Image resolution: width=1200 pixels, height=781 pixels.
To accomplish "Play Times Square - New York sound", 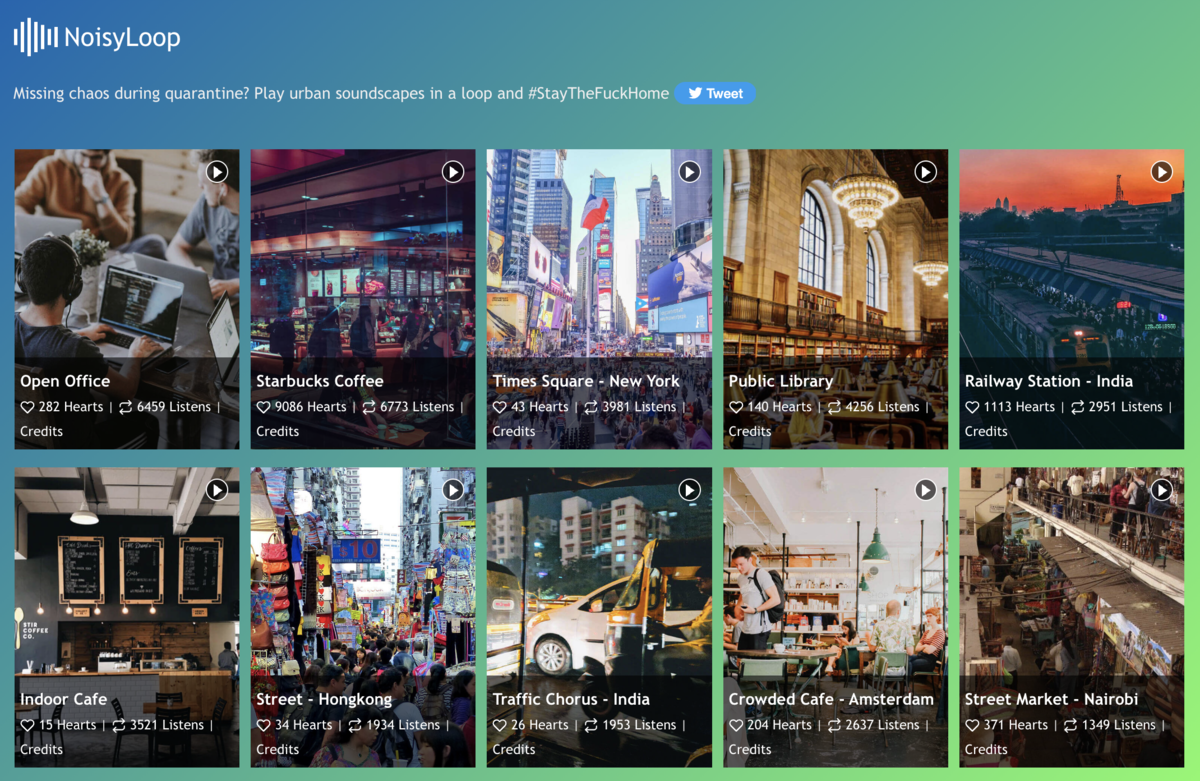I will pos(689,172).
